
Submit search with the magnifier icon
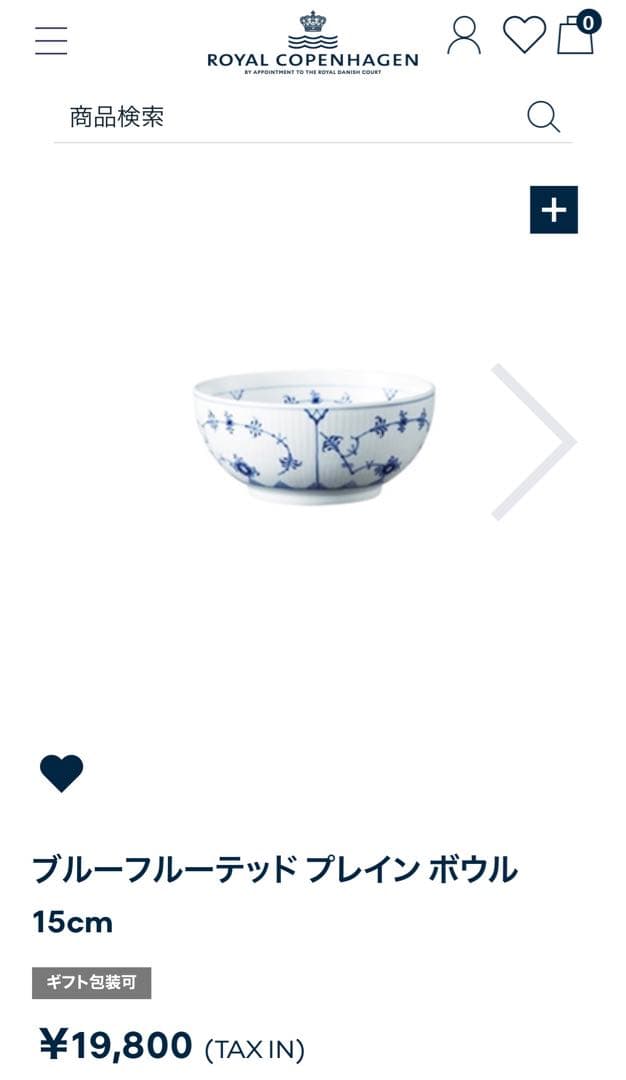click(x=543, y=117)
